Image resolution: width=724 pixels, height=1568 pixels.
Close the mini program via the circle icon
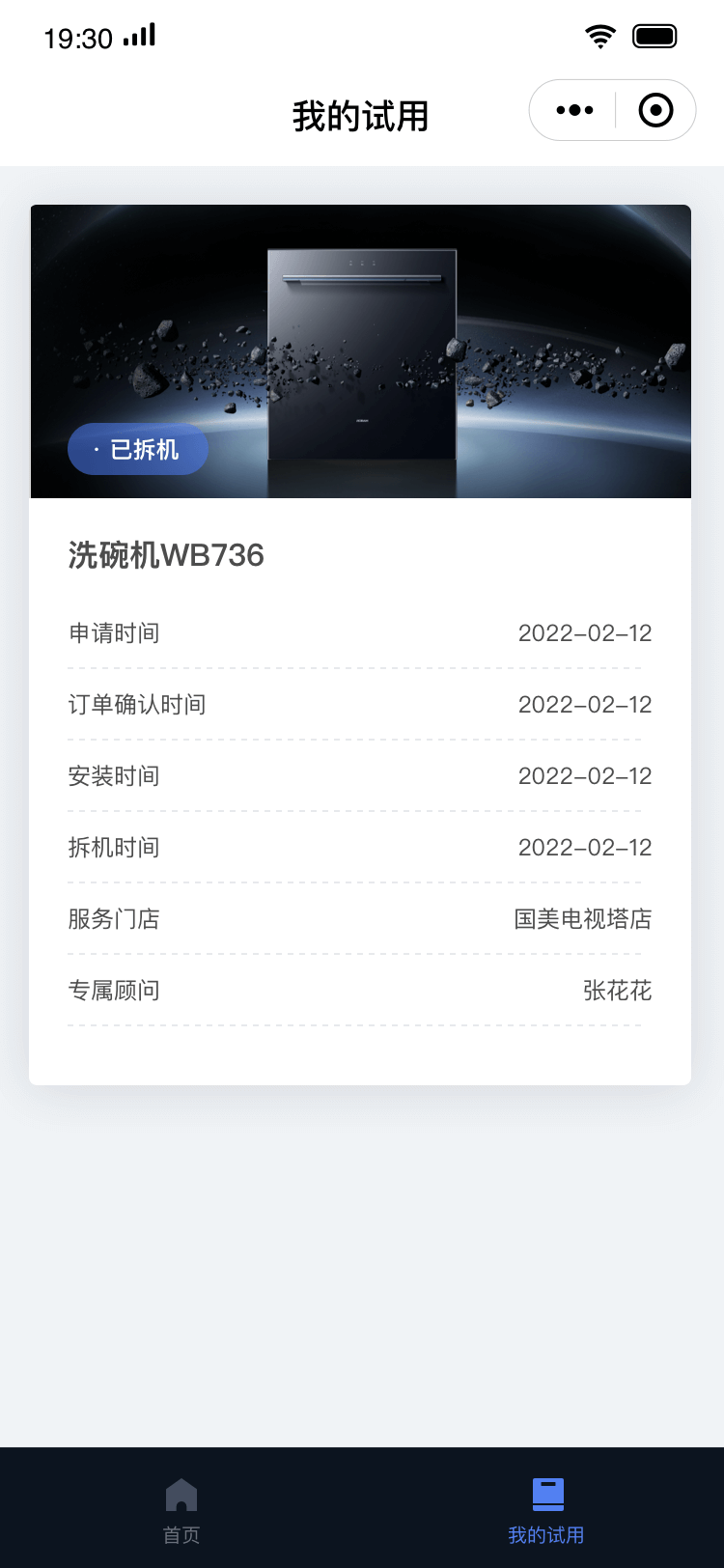655,110
